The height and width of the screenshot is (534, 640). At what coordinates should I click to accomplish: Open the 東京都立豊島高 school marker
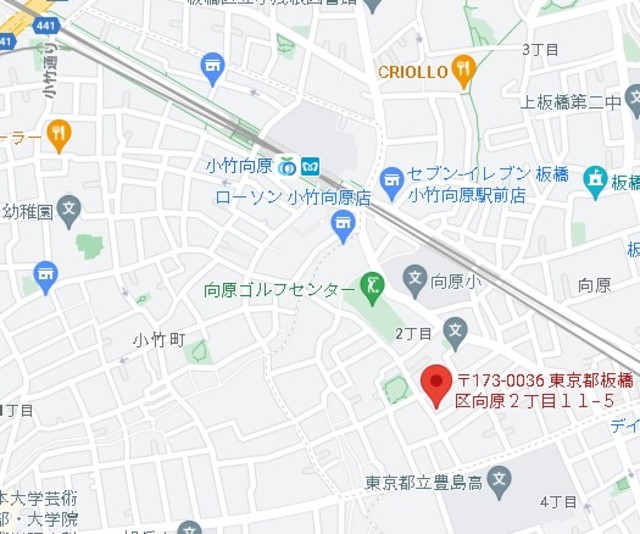pyautogui.click(x=500, y=482)
